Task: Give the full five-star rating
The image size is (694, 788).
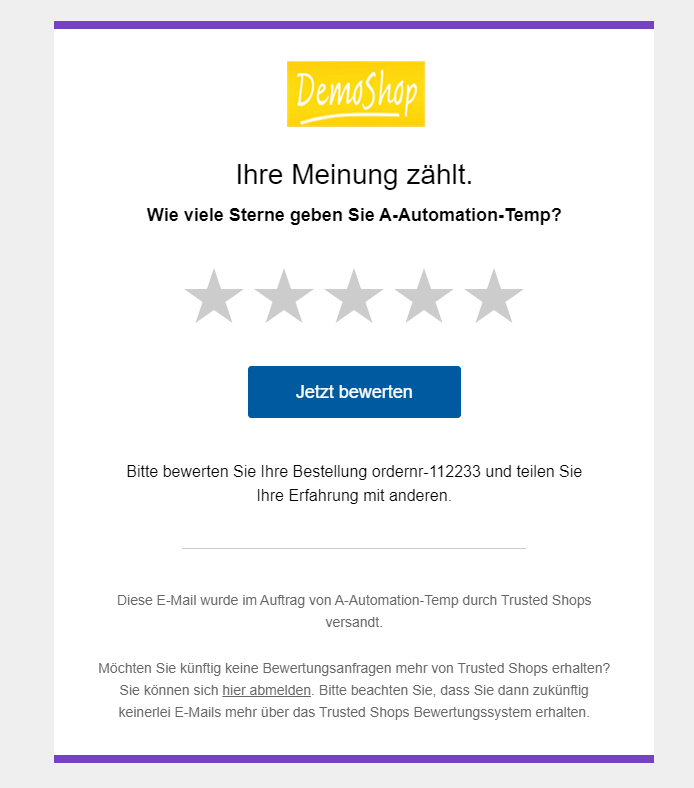Action: (x=494, y=297)
